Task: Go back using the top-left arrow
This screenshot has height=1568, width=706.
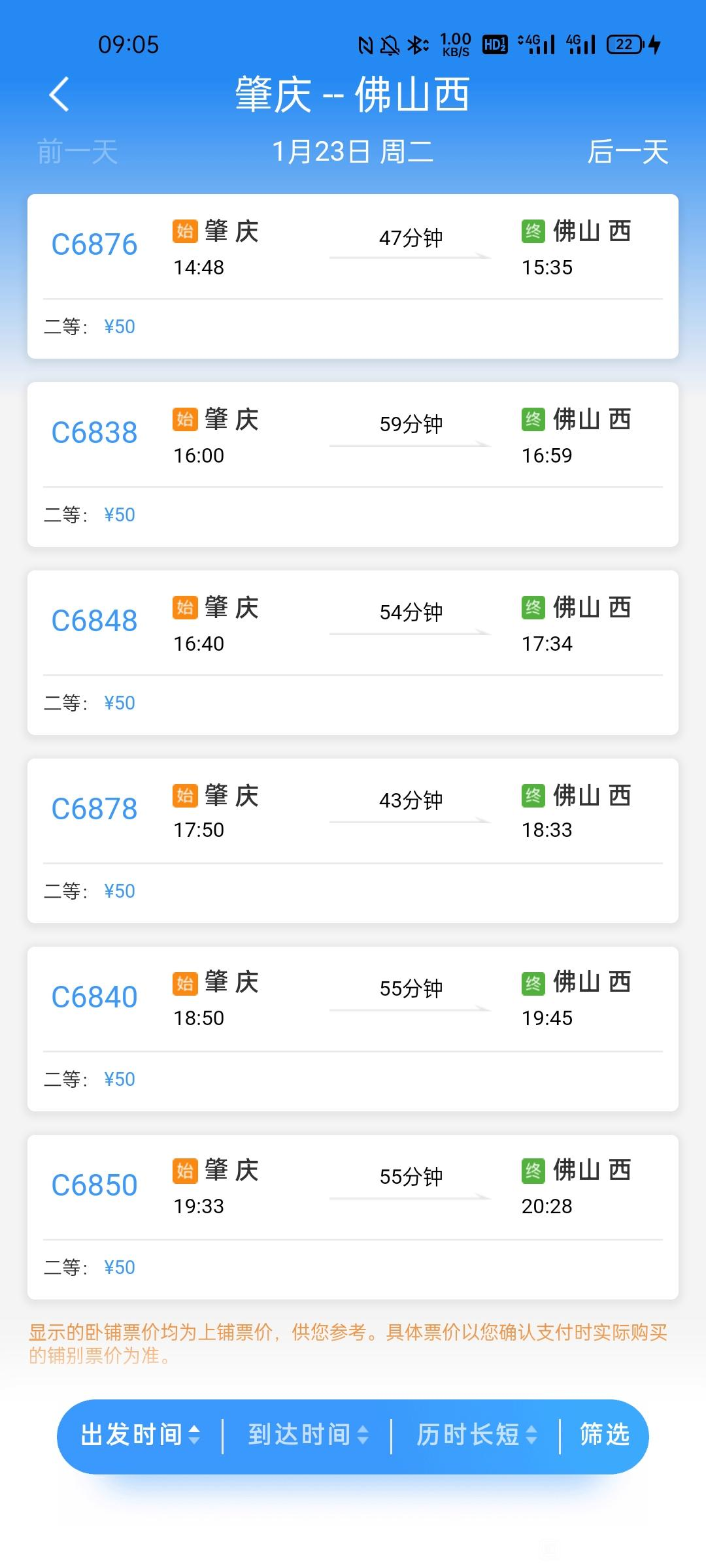Action: 59,94
